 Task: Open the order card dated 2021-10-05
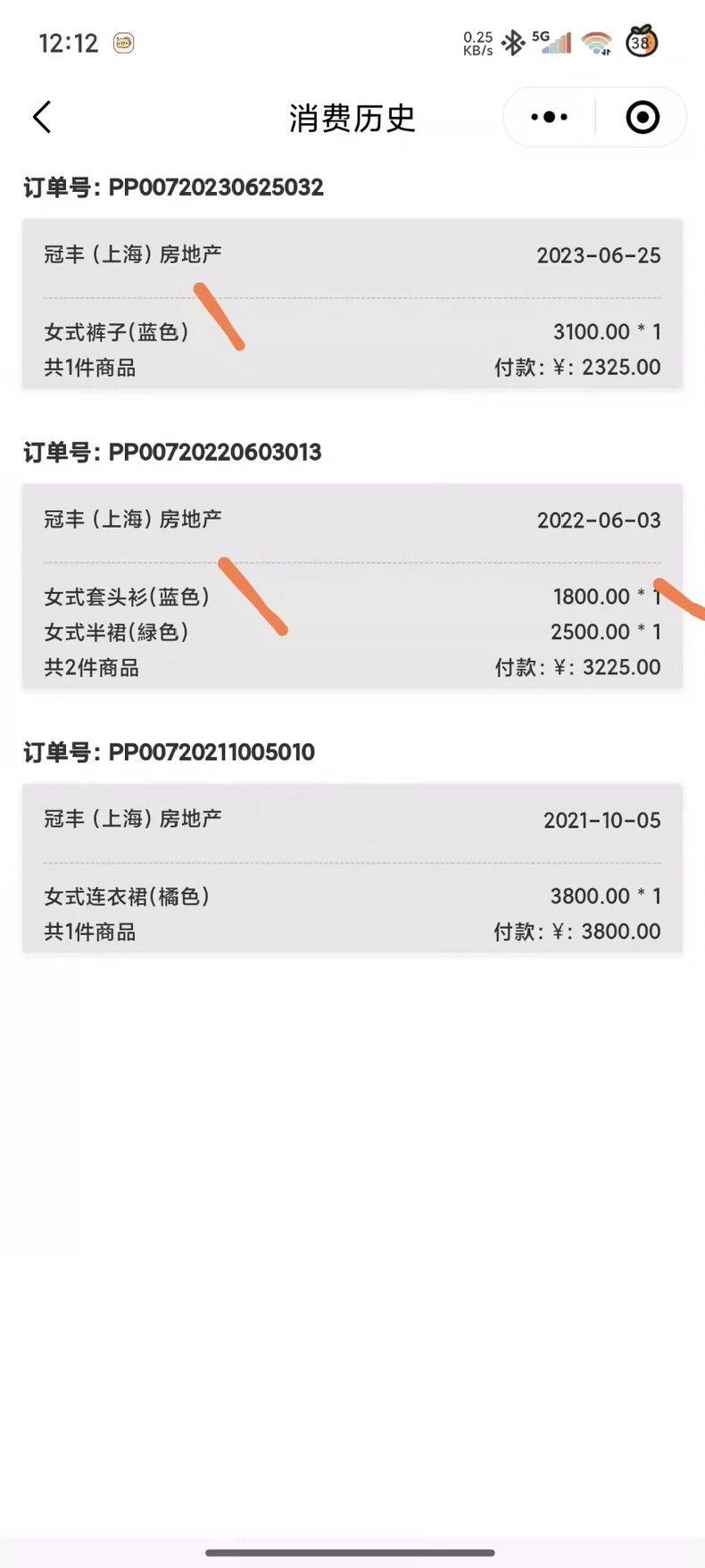[x=352, y=869]
